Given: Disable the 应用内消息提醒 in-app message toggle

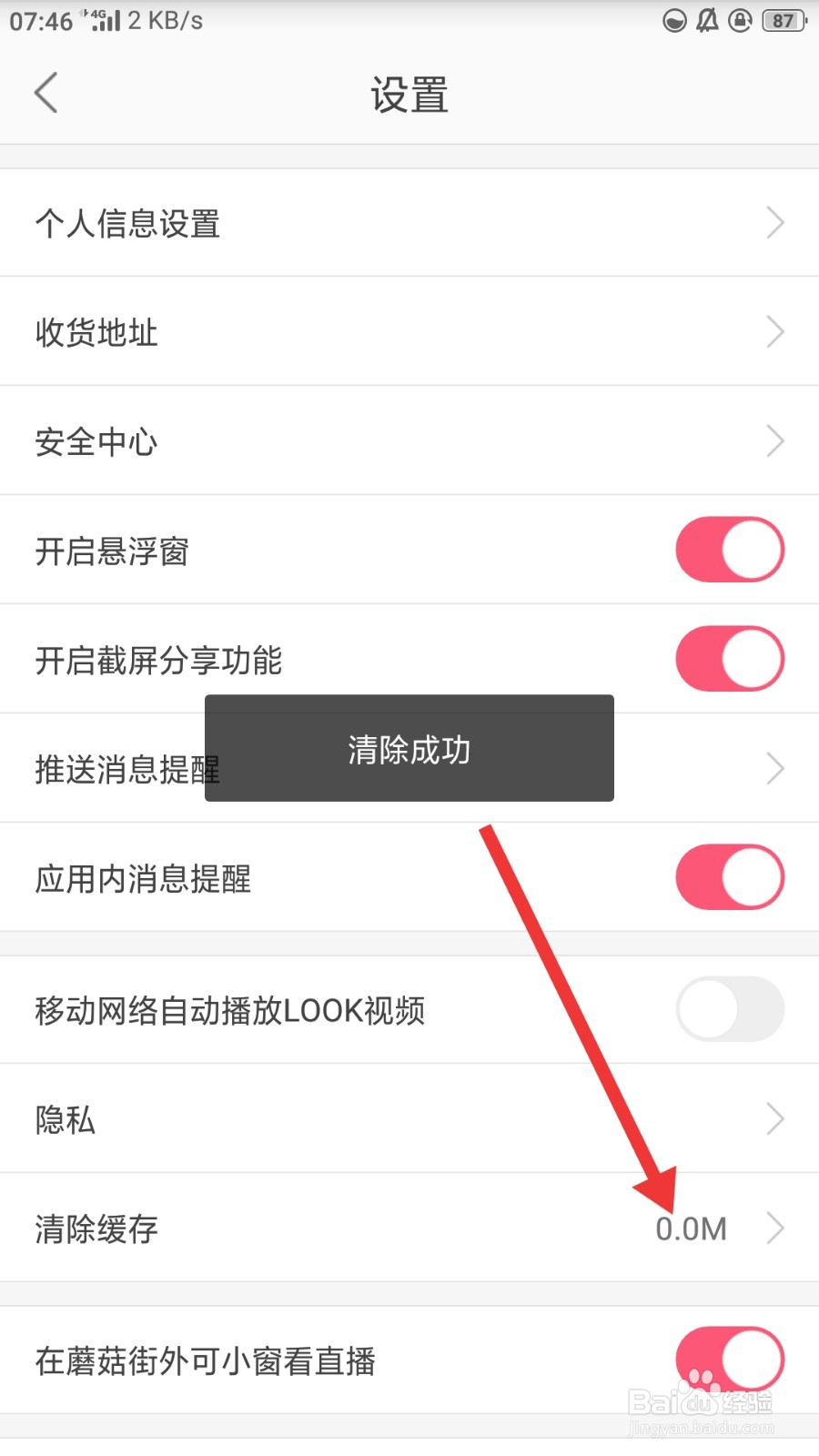Looking at the screenshot, I should click(x=728, y=876).
